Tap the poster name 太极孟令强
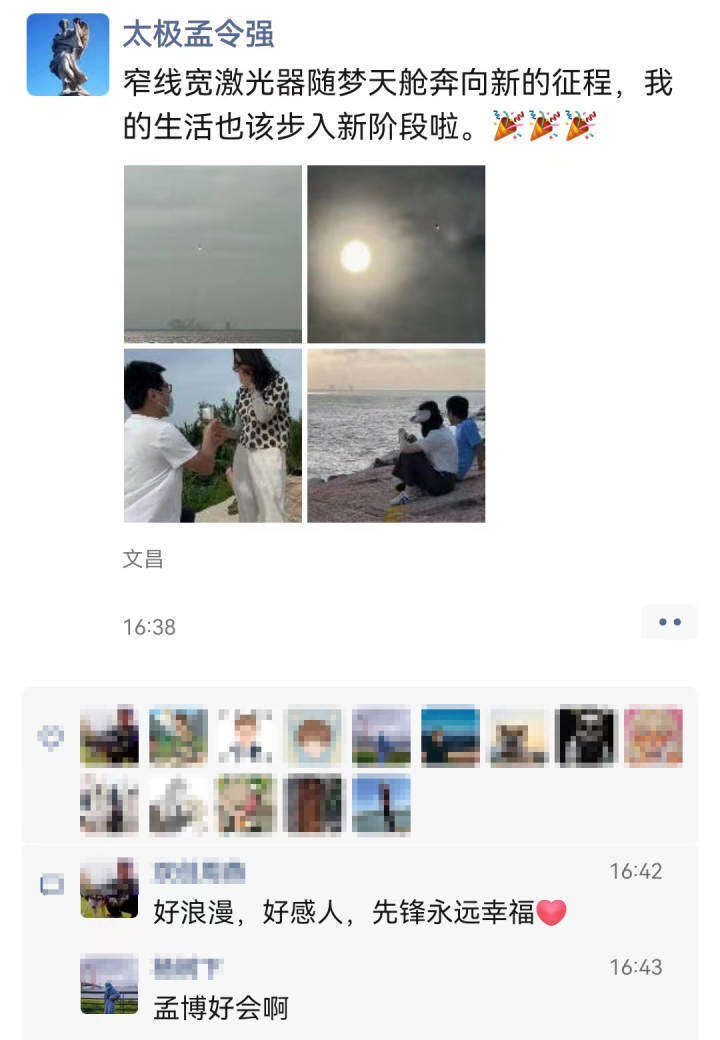 point(198,34)
